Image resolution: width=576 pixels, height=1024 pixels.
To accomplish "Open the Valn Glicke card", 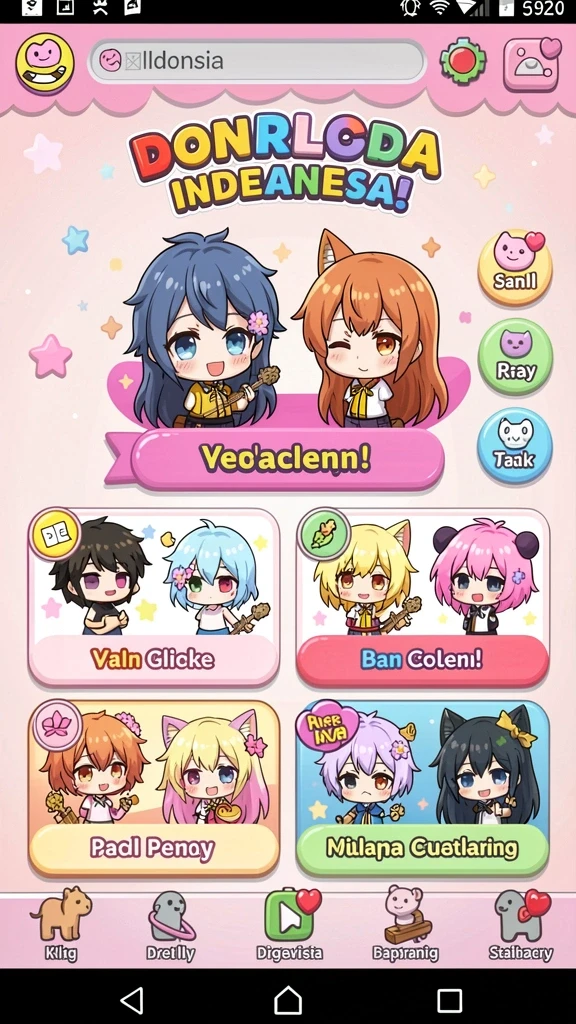I will 154,597.
